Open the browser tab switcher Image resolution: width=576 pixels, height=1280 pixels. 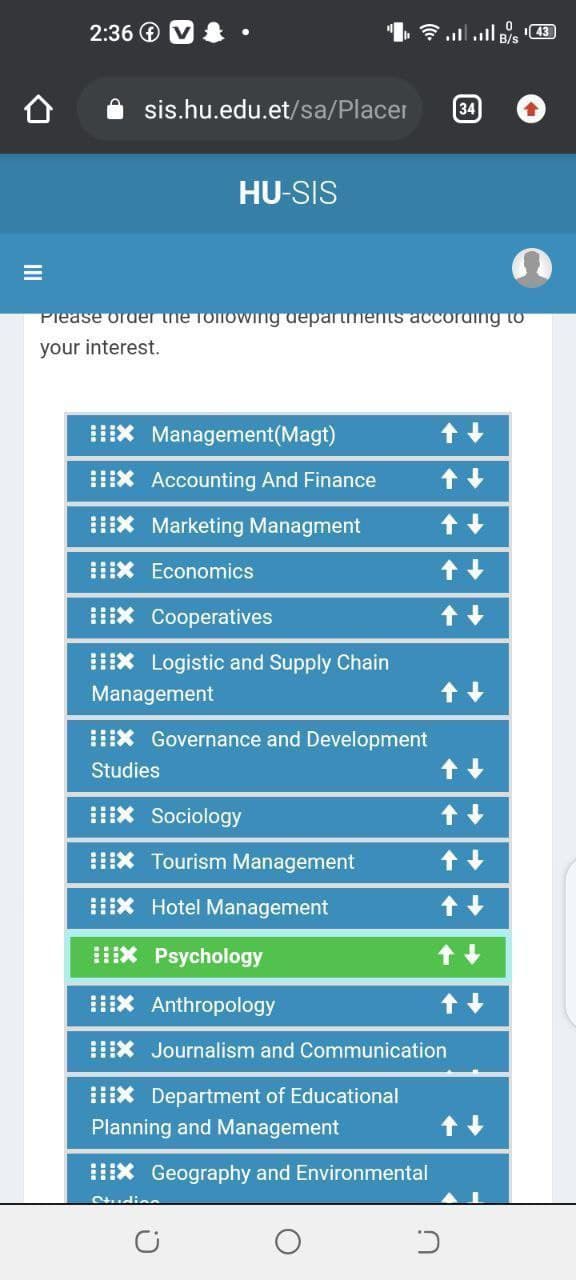[x=466, y=109]
